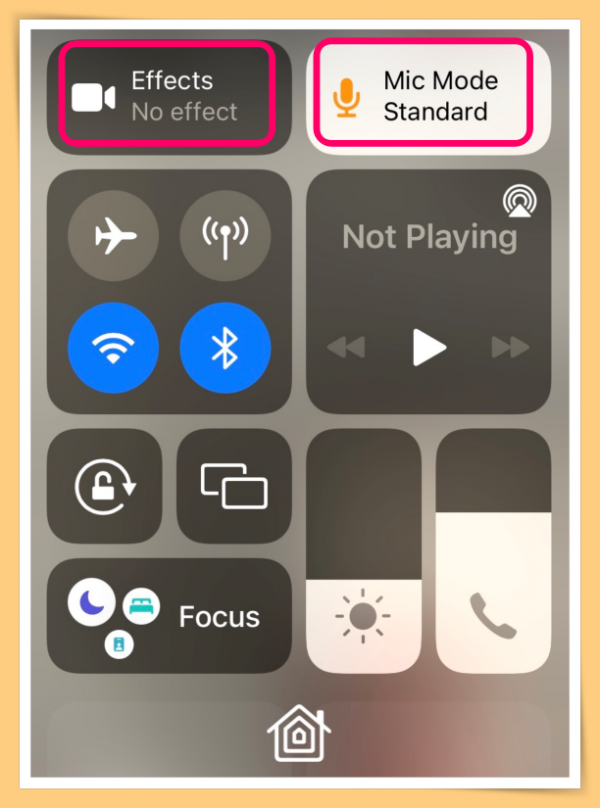Open screen mirroring

234,486
